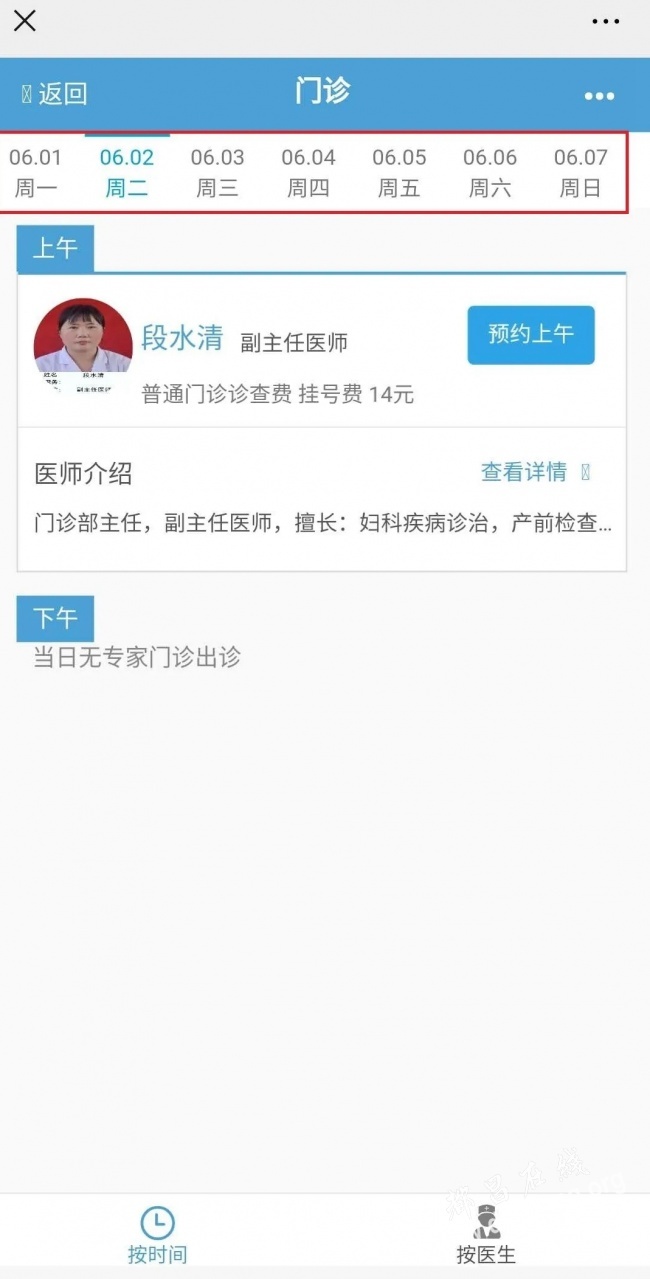Book morning slot with 预约上午

(531, 335)
